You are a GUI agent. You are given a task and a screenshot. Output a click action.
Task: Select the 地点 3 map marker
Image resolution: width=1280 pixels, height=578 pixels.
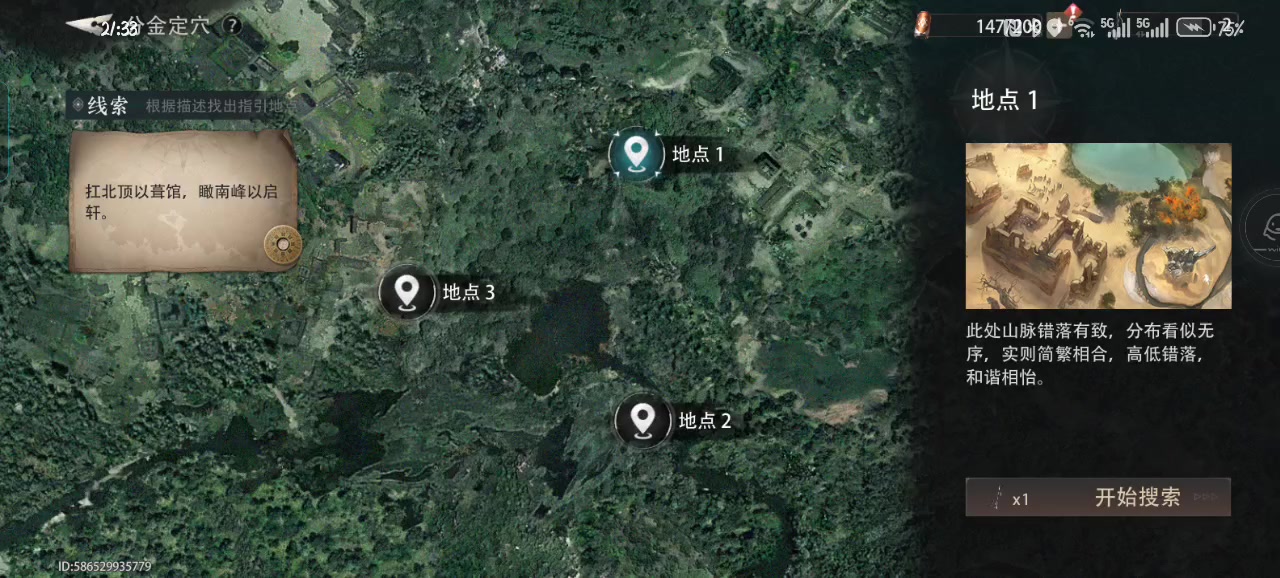405,292
